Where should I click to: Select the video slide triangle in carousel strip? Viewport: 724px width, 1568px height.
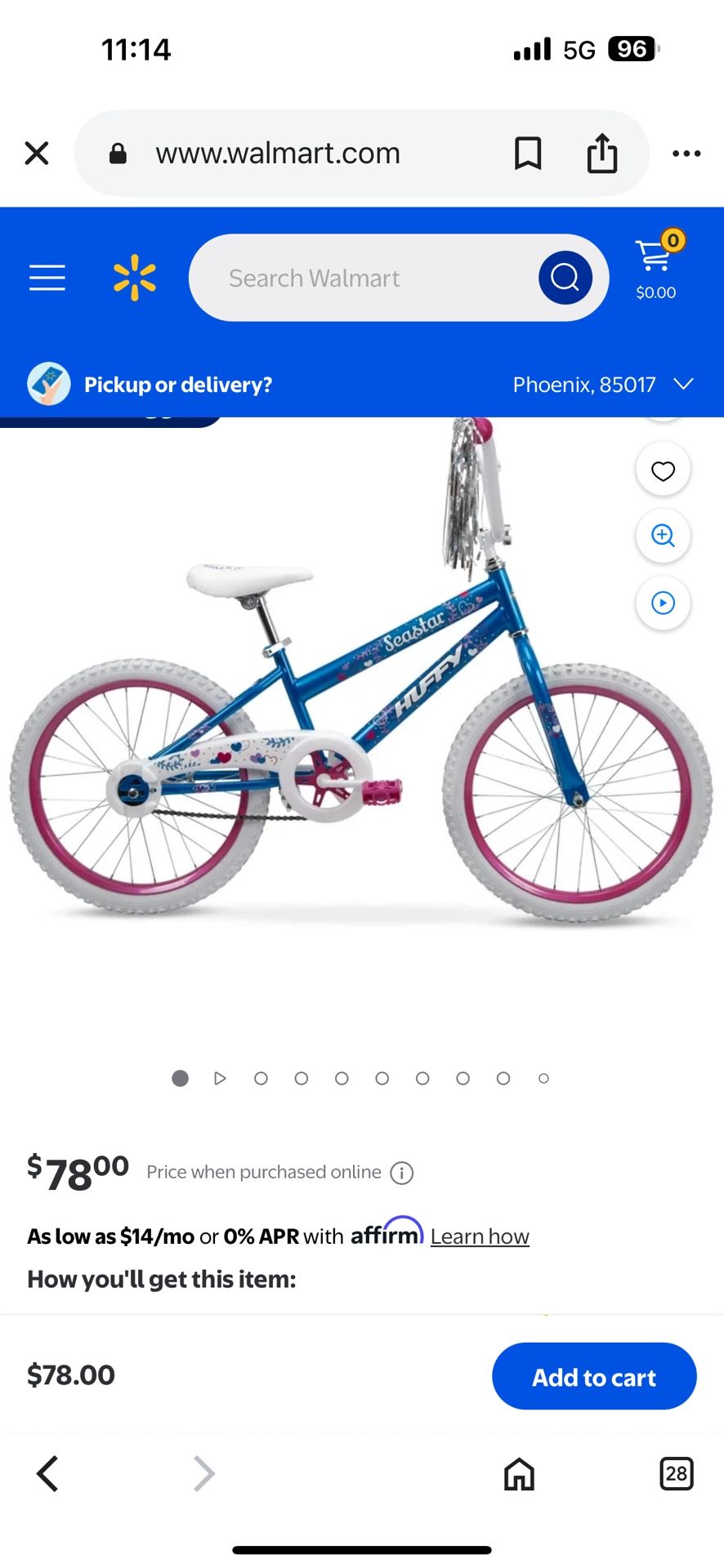click(220, 1078)
